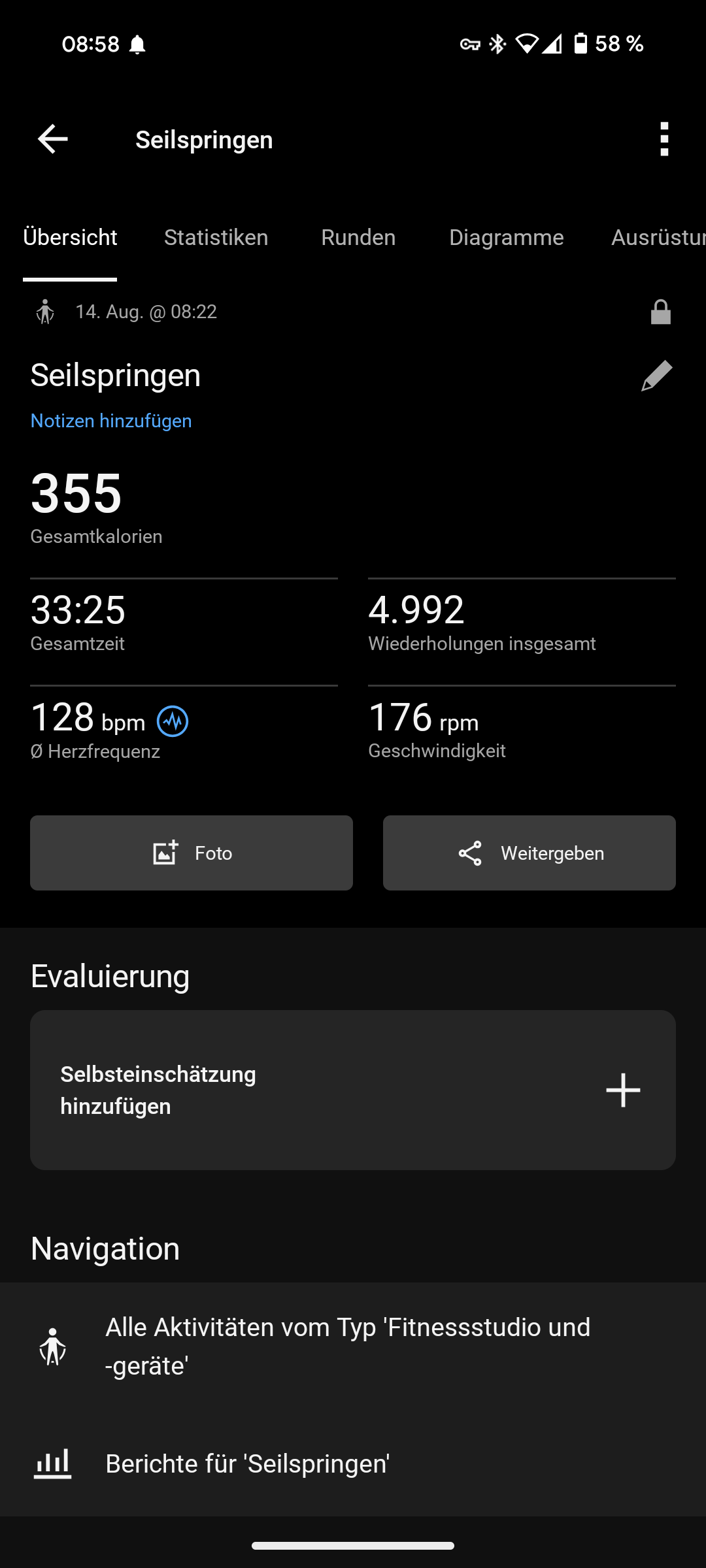
Task: Open the Diagramme tab
Action: tap(506, 237)
